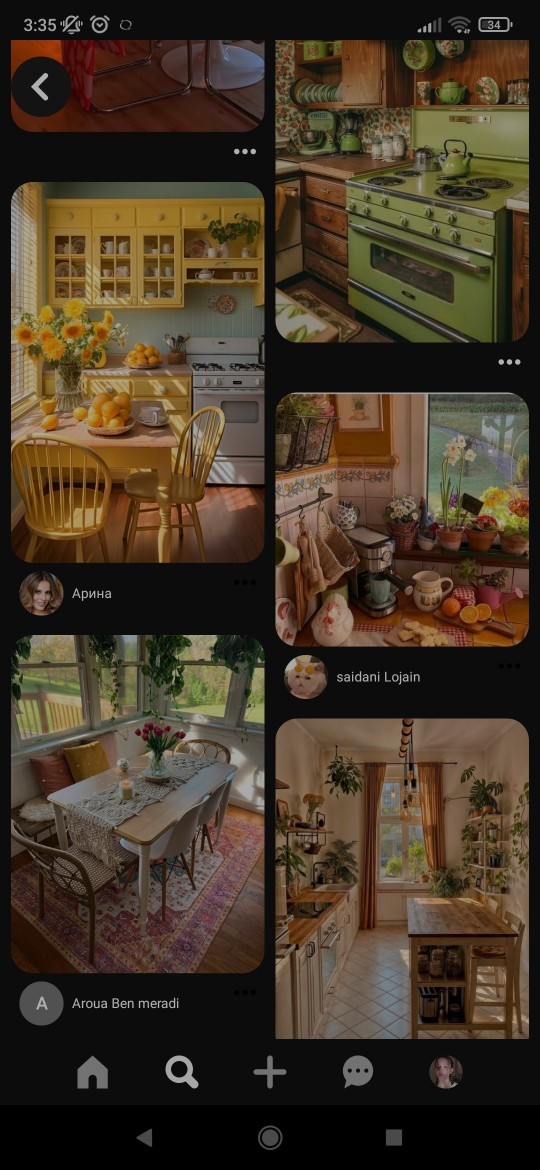This screenshot has width=540, height=1170.
Task: Tap the system home button
Action: 270,1138
